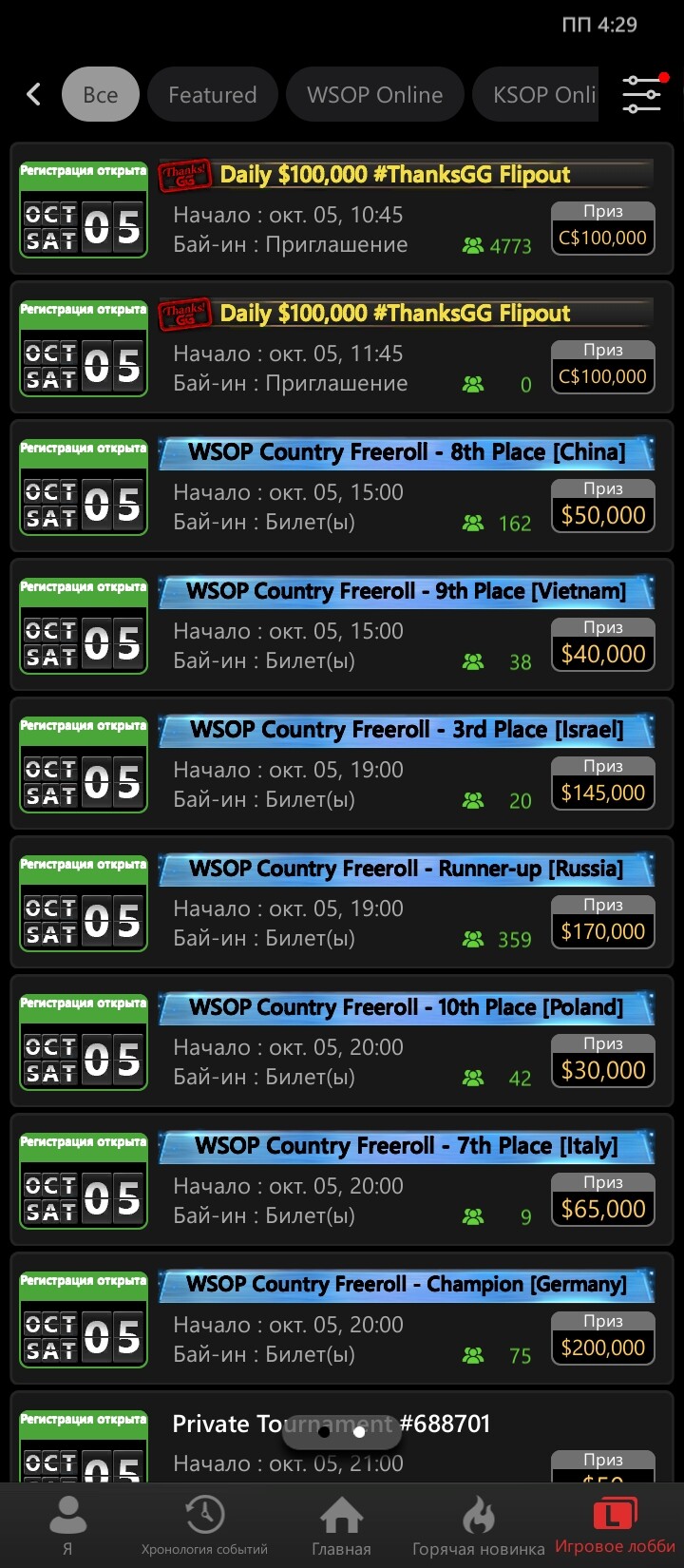This screenshot has width=684, height=1568.
Task: Open WSOP Country Freeroll 9th Place [Vietnam]
Action: coord(342,626)
